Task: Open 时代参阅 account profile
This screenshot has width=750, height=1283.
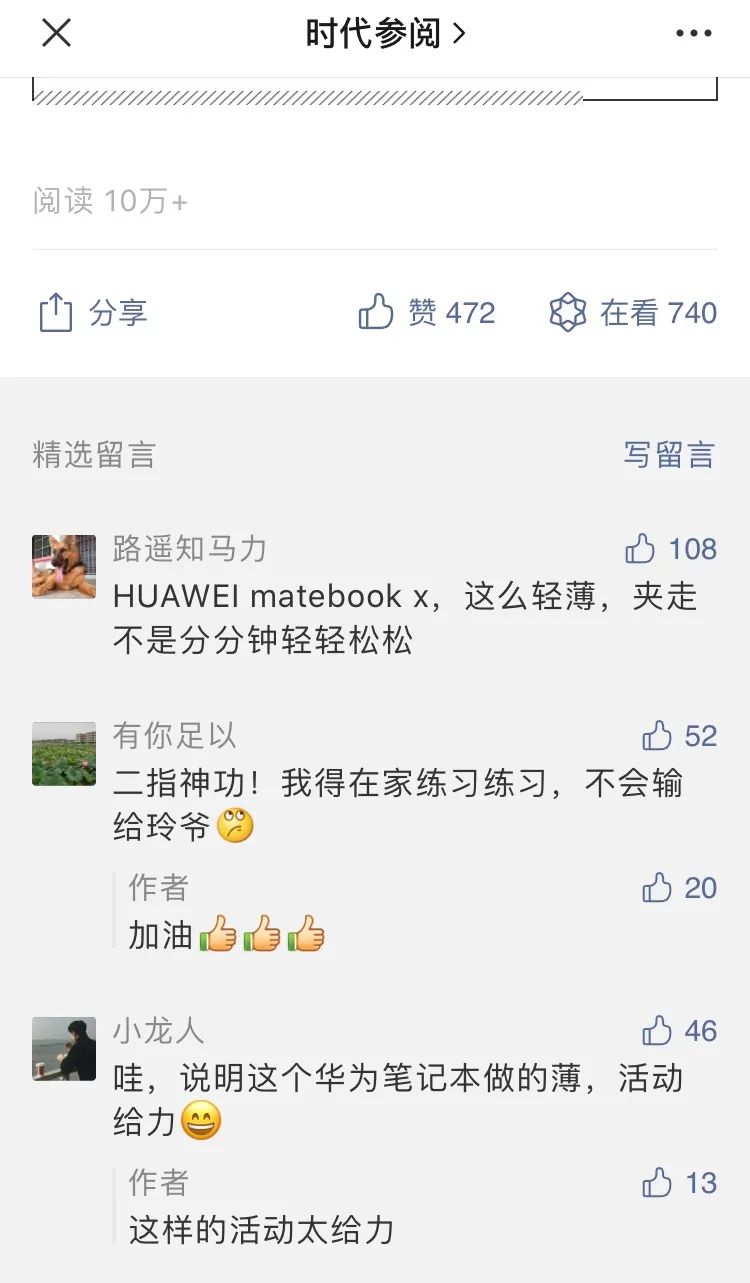Action: click(384, 34)
